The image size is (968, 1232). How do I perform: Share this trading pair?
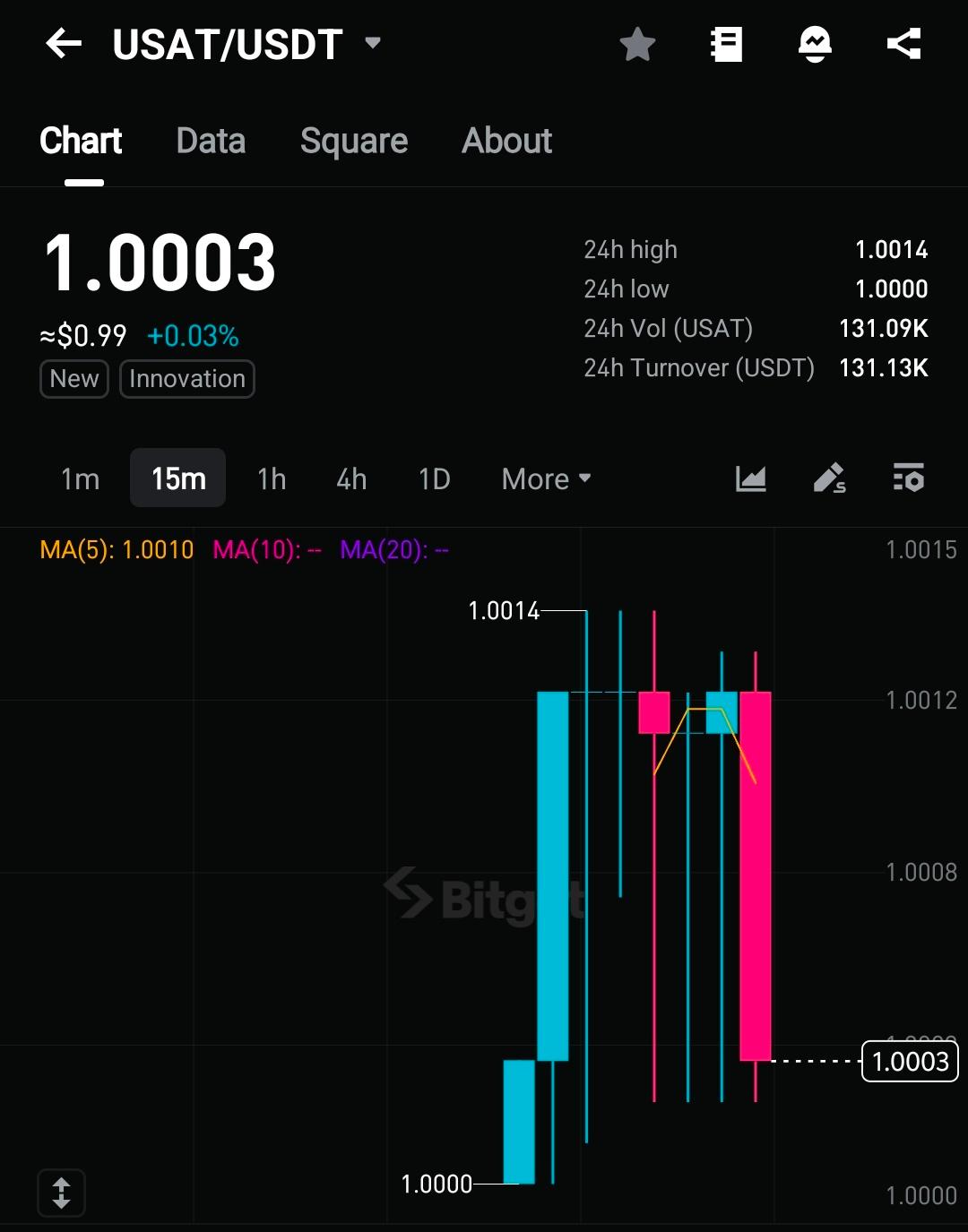[x=903, y=44]
